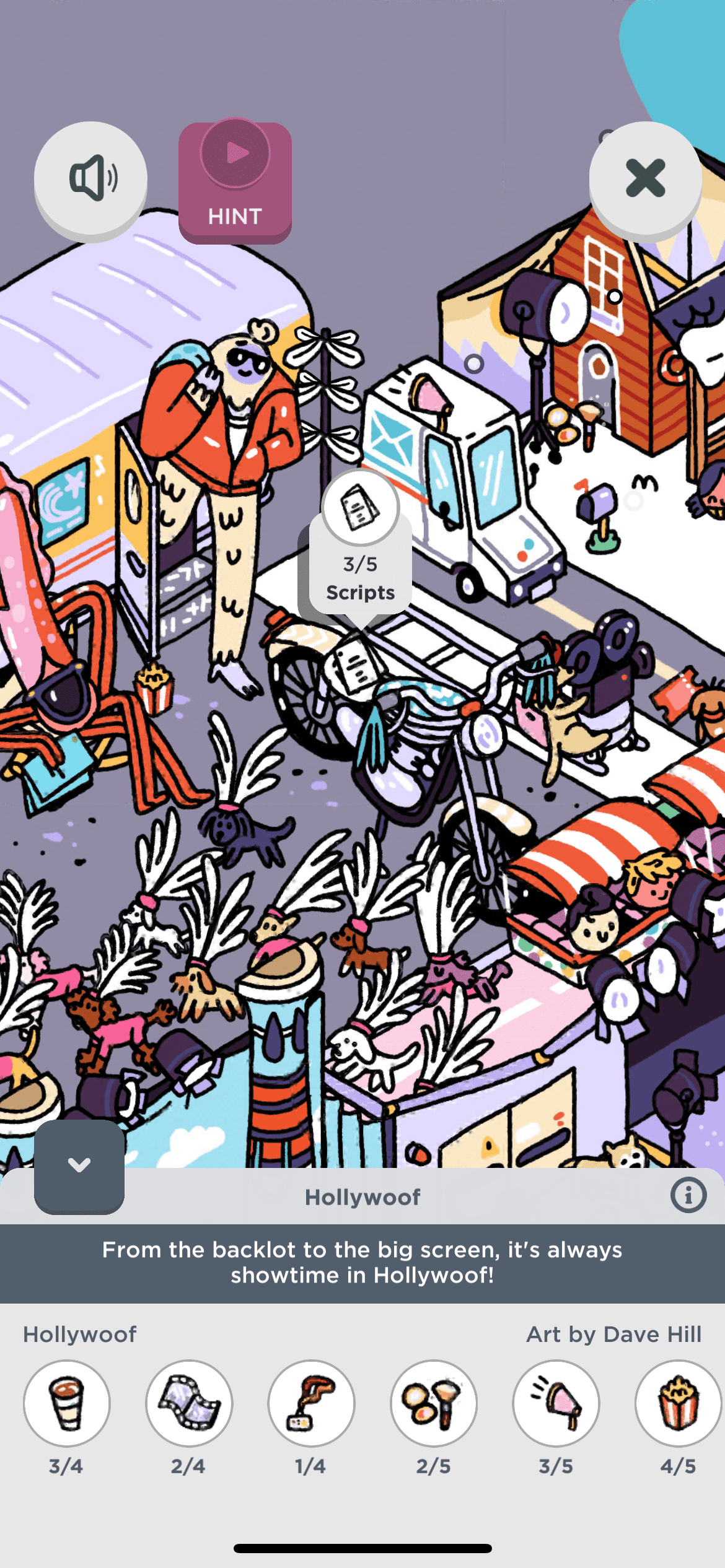Viewport: 725px width, 1568px height.
Task: Collapse the bottom panel with the chevron
Action: click(79, 1165)
